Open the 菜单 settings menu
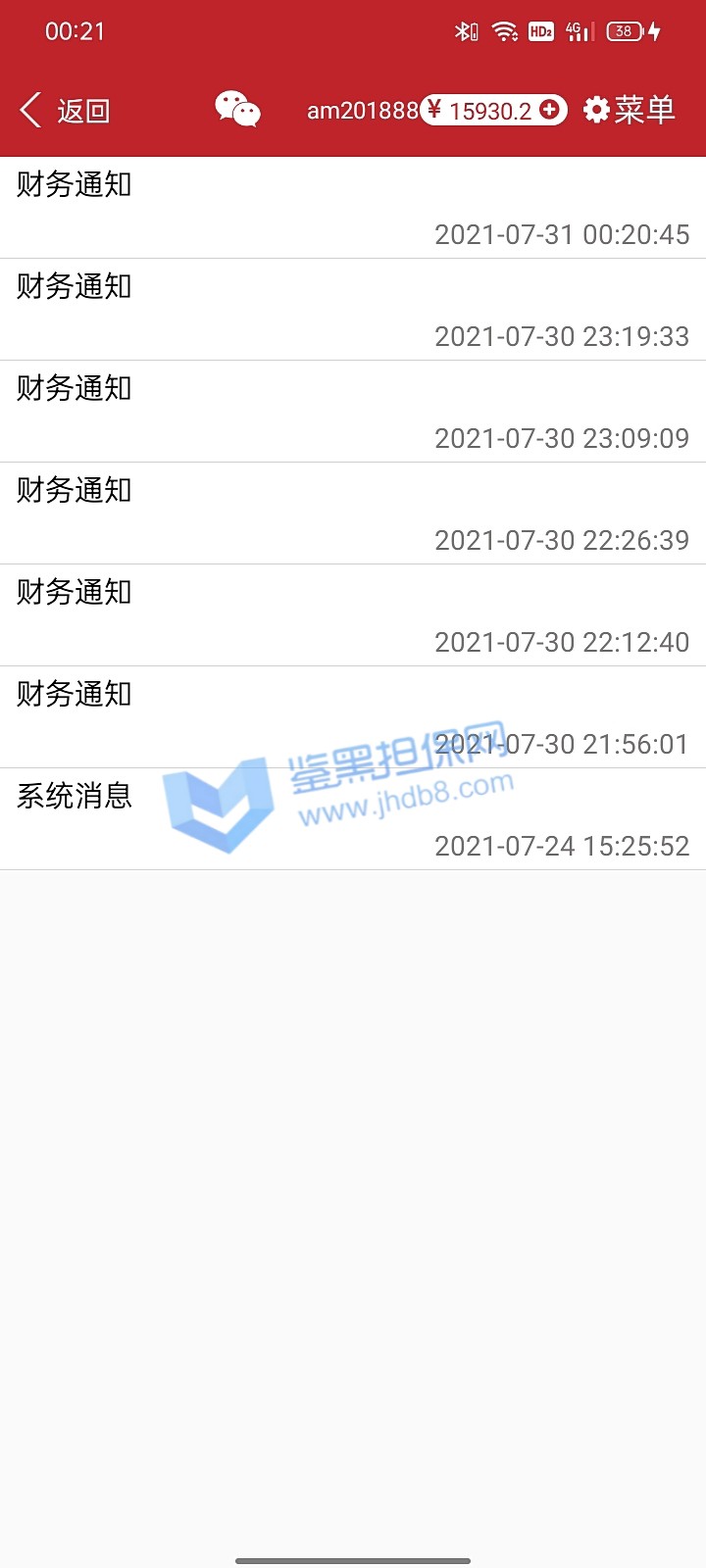 (630, 110)
